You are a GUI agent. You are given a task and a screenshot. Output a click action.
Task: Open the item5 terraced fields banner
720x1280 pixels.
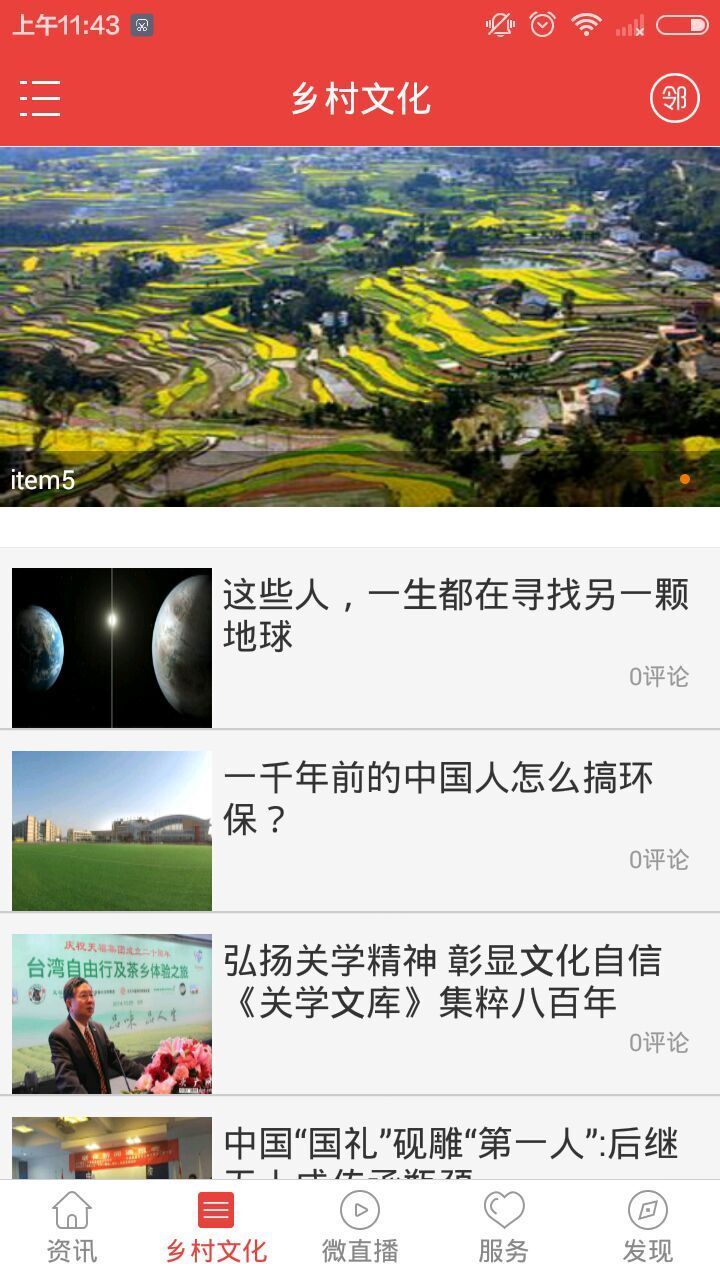(360, 326)
